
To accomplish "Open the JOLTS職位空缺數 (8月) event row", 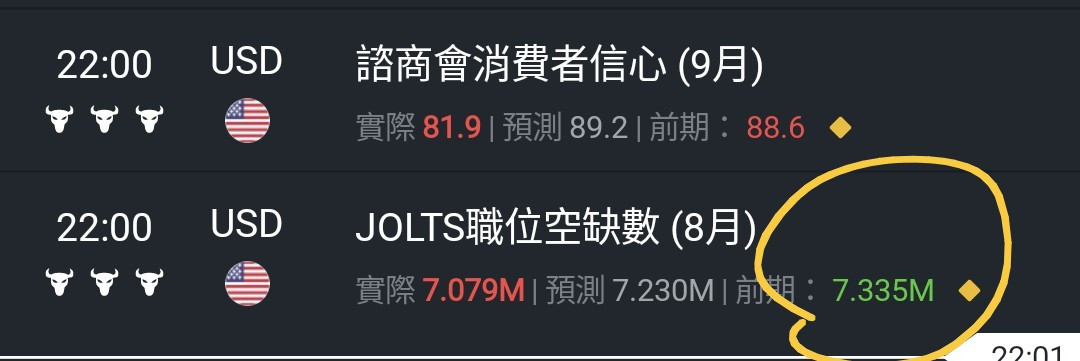I will click(540, 263).
